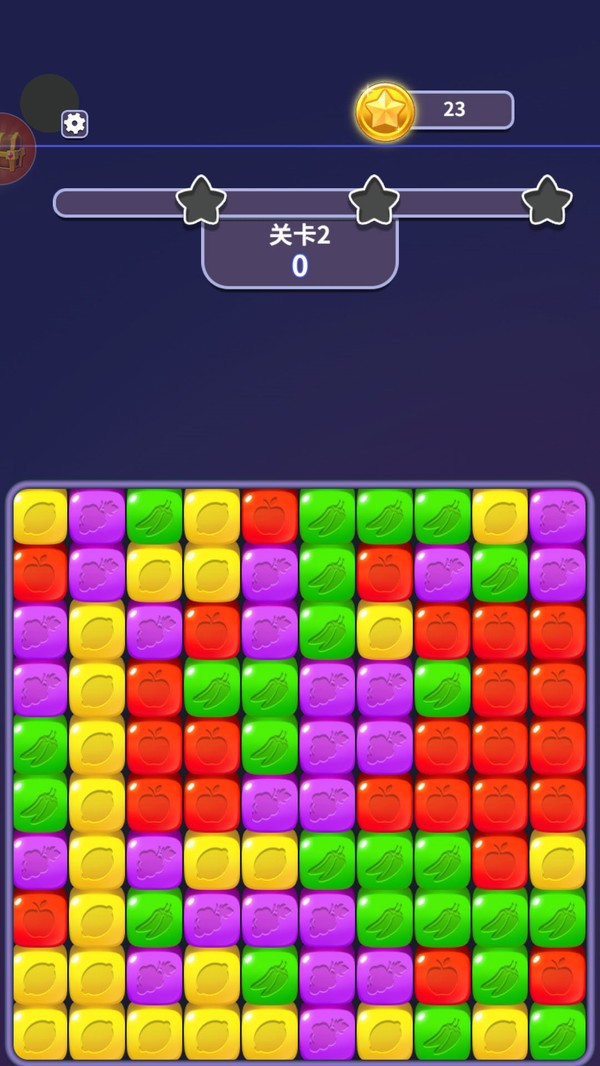Open the settings gear
Screen dimensions: 600x1066
pyautogui.click(x=75, y=123)
